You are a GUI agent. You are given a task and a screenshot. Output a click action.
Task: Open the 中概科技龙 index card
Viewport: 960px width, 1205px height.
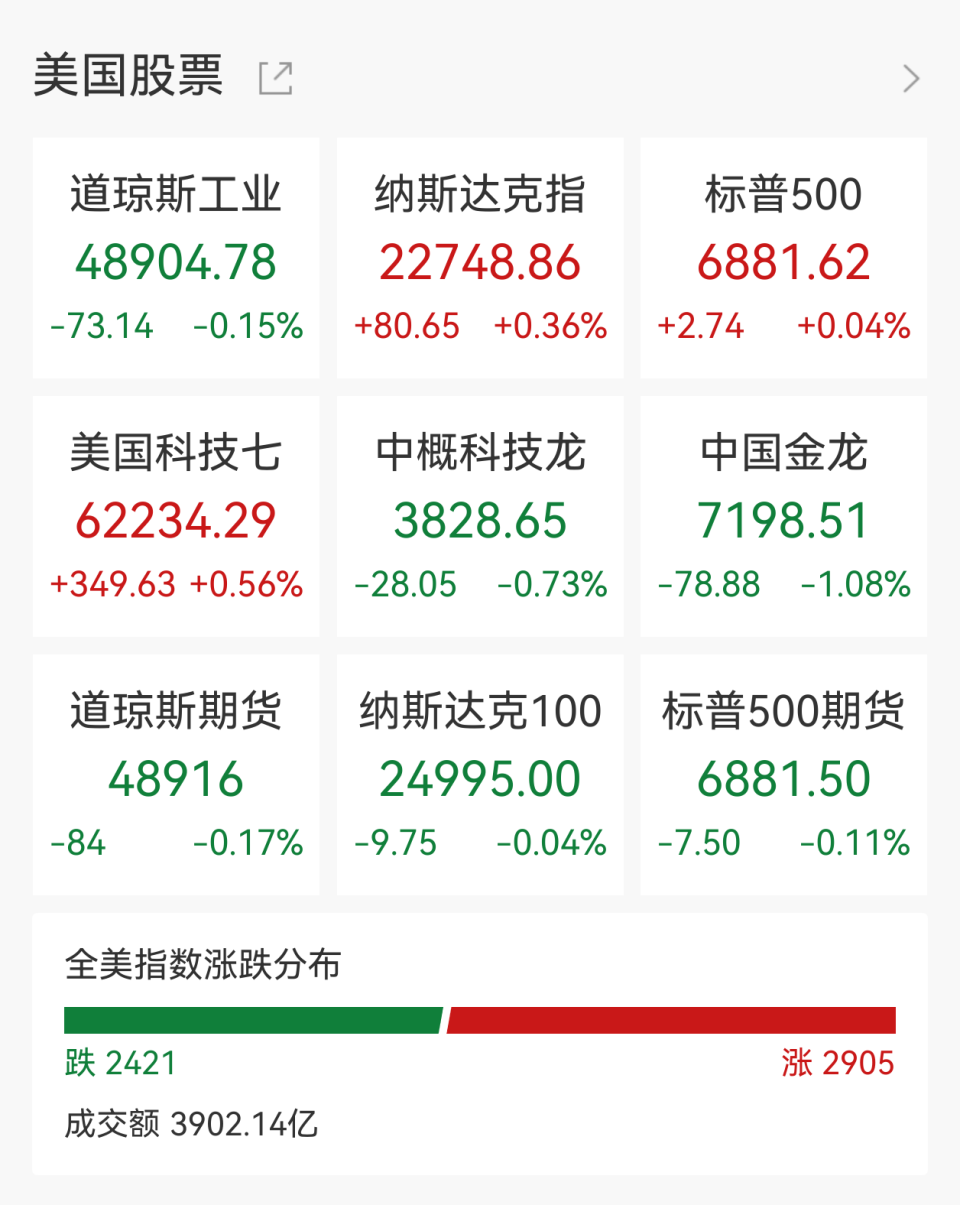point(480,517)
